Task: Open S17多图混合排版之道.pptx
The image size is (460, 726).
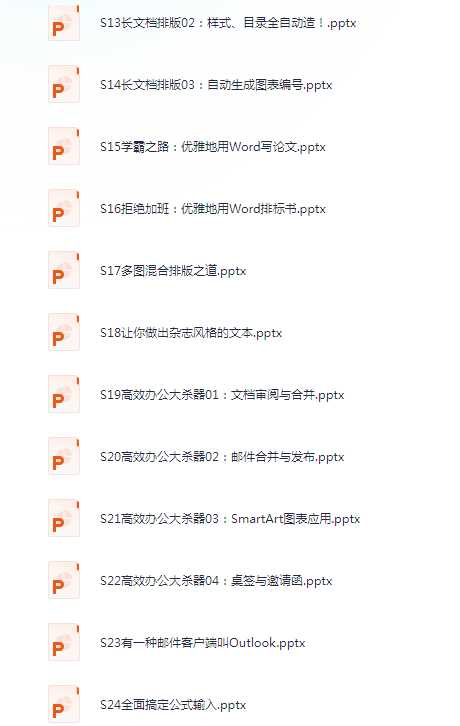Action: point(173,271)
